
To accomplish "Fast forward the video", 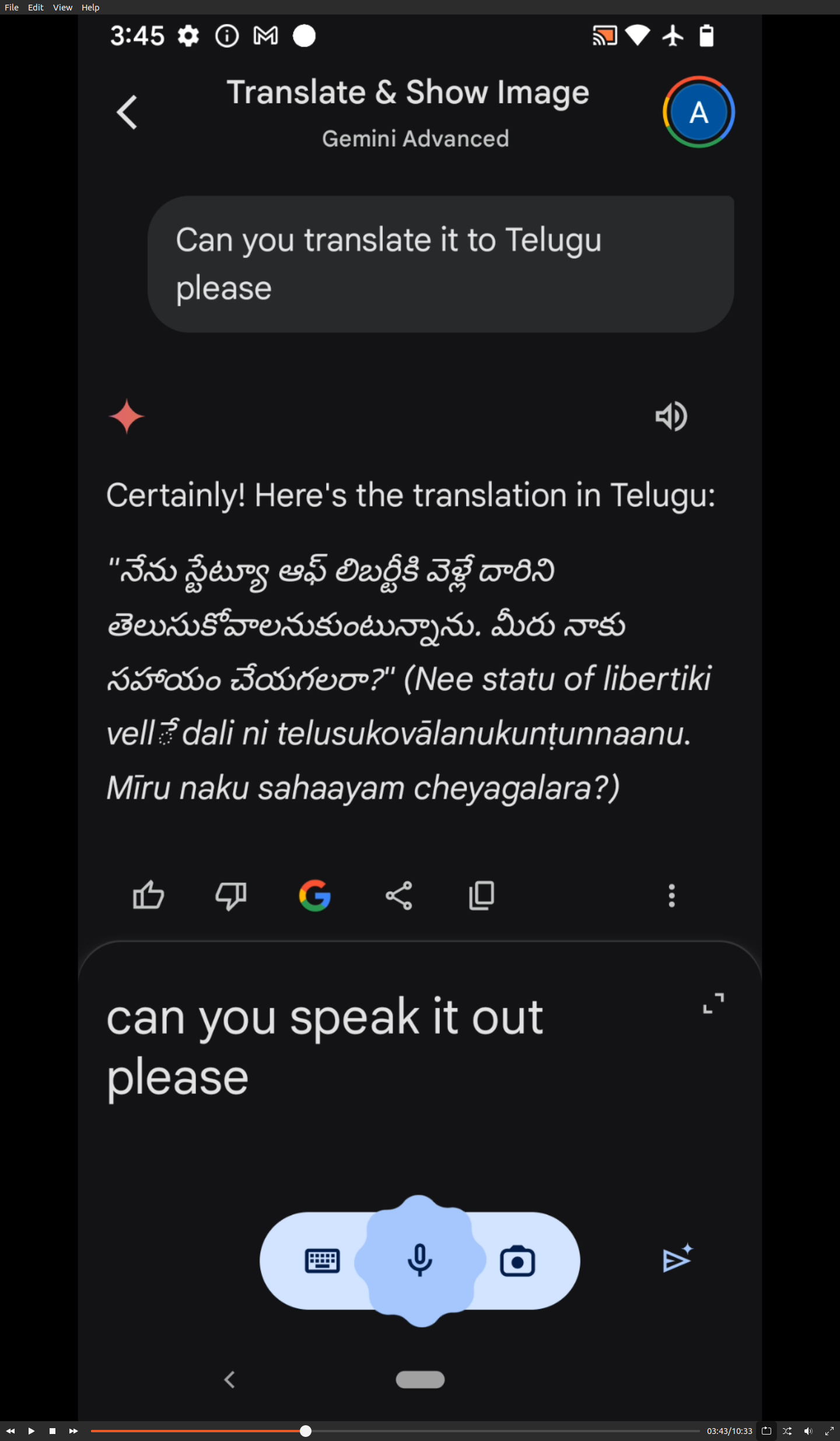I will tap(73, 1431).
